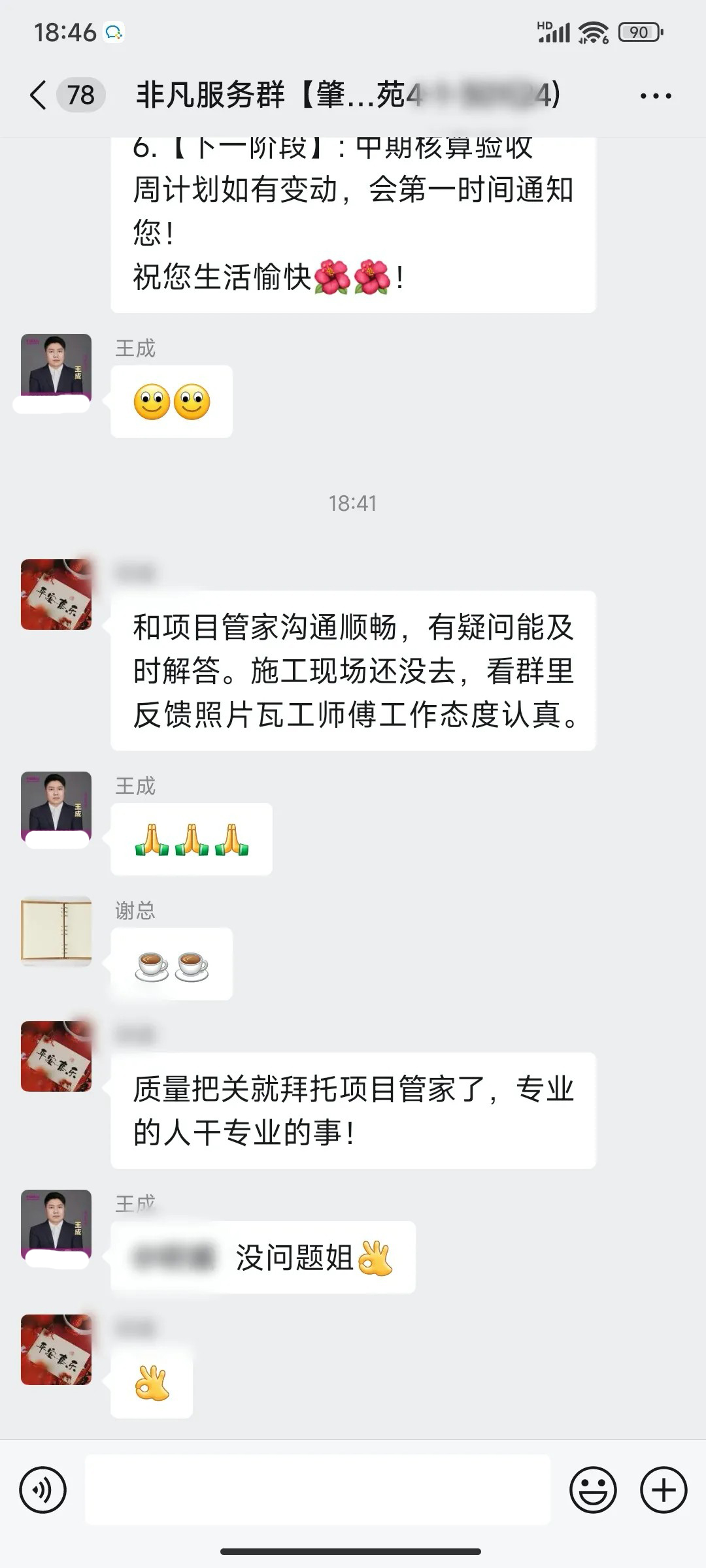The height and width of the screenshot is (1568, 706).
Task: Open the emoji sticker panel
Action: pyautogui.click(x=593, y=1490)
